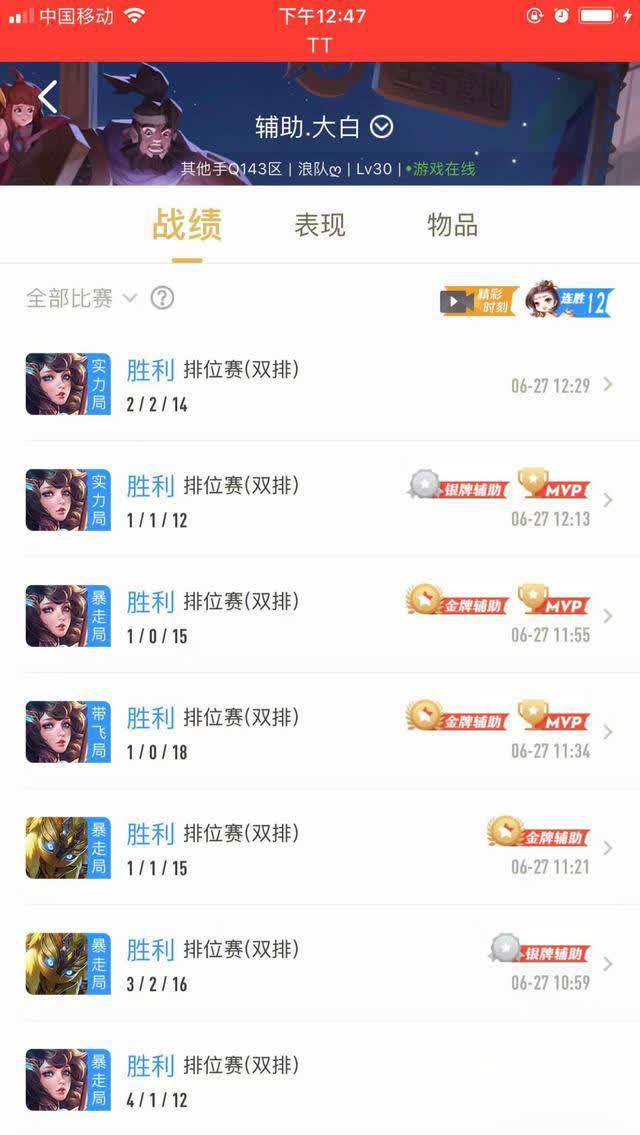This screenshot has height=1135, width=640.
Task: Open the match from 06-27 11:34
Action: (320, 732)
